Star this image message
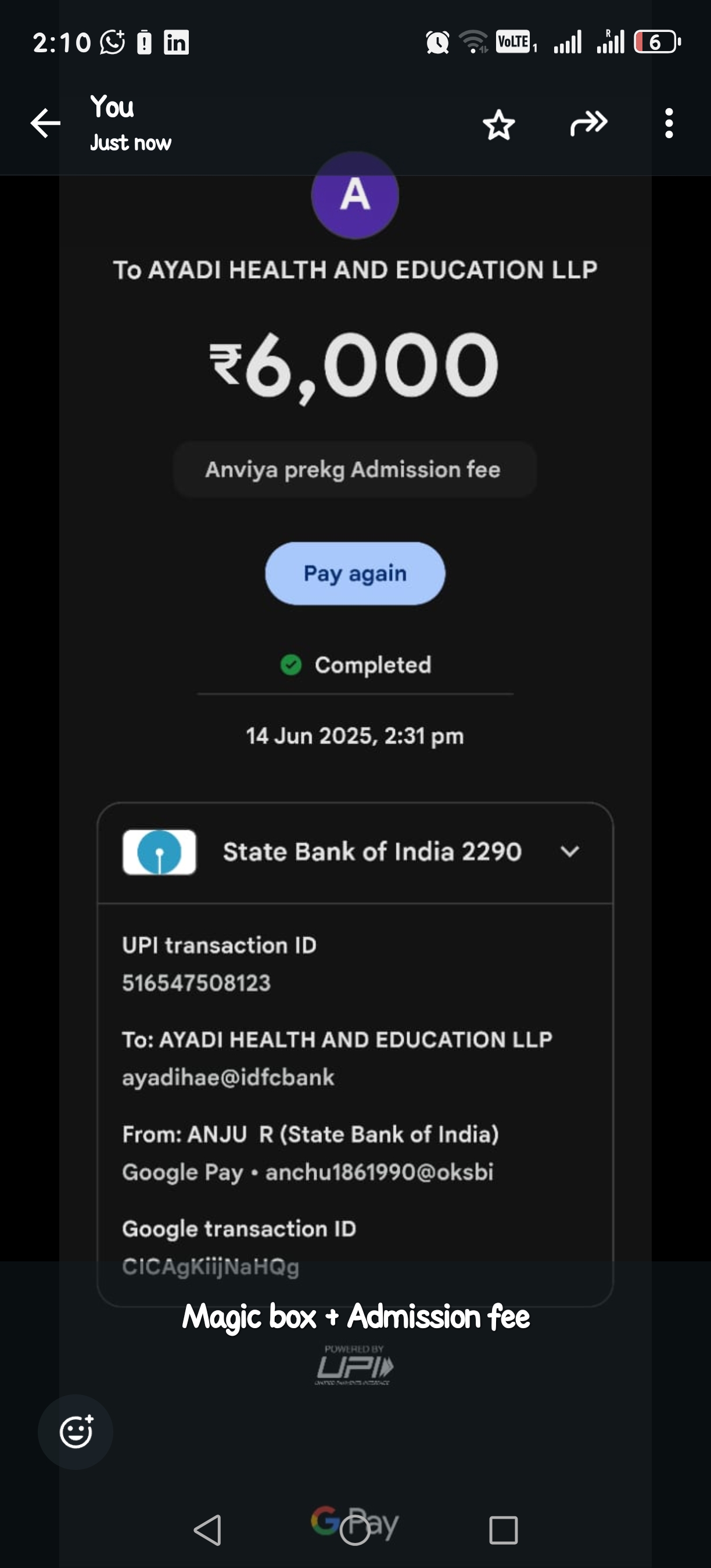This screenshot has height=1568, width=711. pyautogui.click(x=498, y=125)
